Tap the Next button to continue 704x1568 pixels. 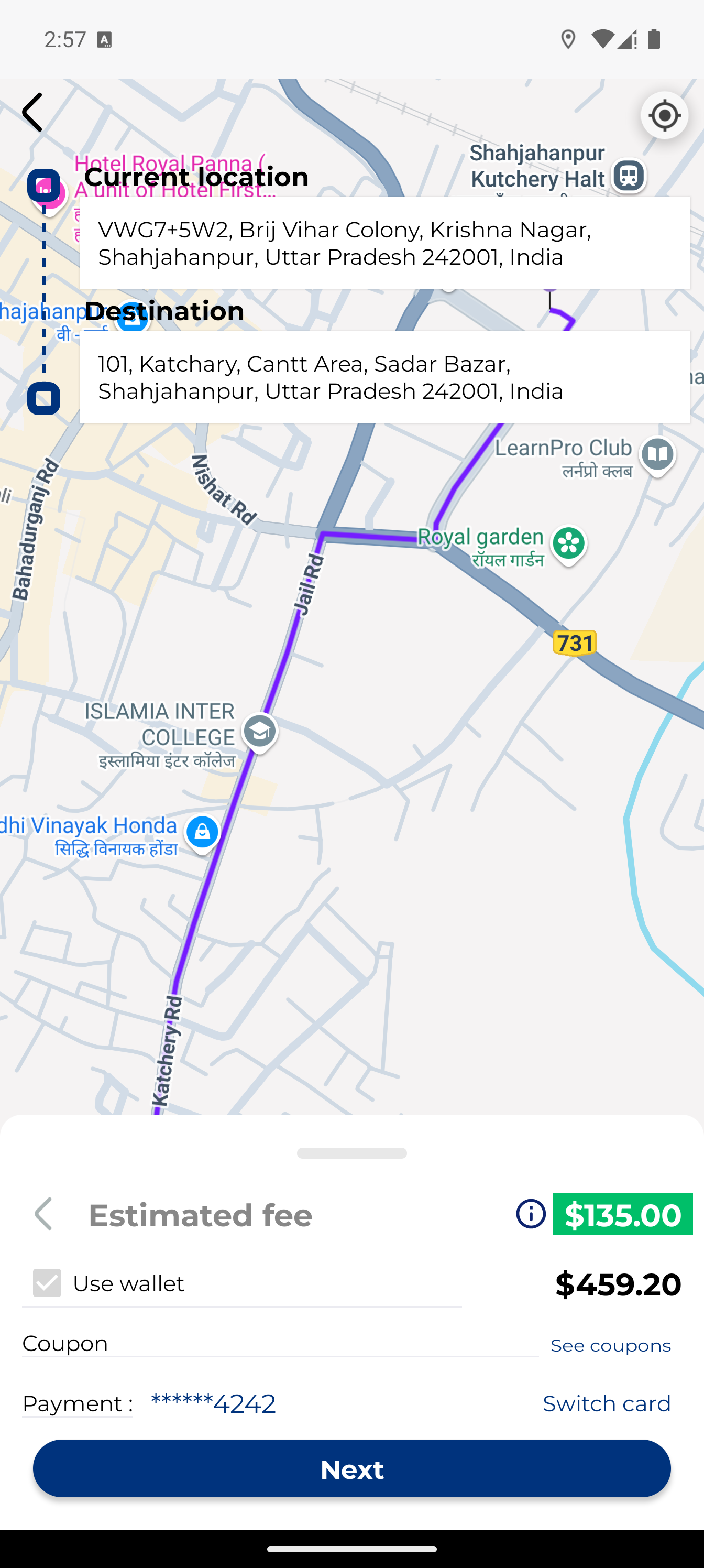[351, 1469]
